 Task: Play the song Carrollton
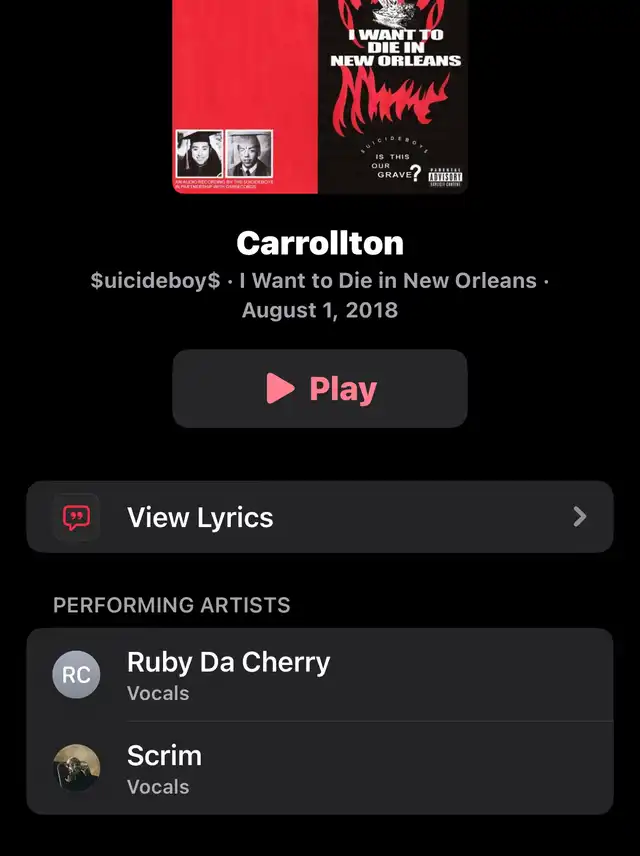point(320,389)
